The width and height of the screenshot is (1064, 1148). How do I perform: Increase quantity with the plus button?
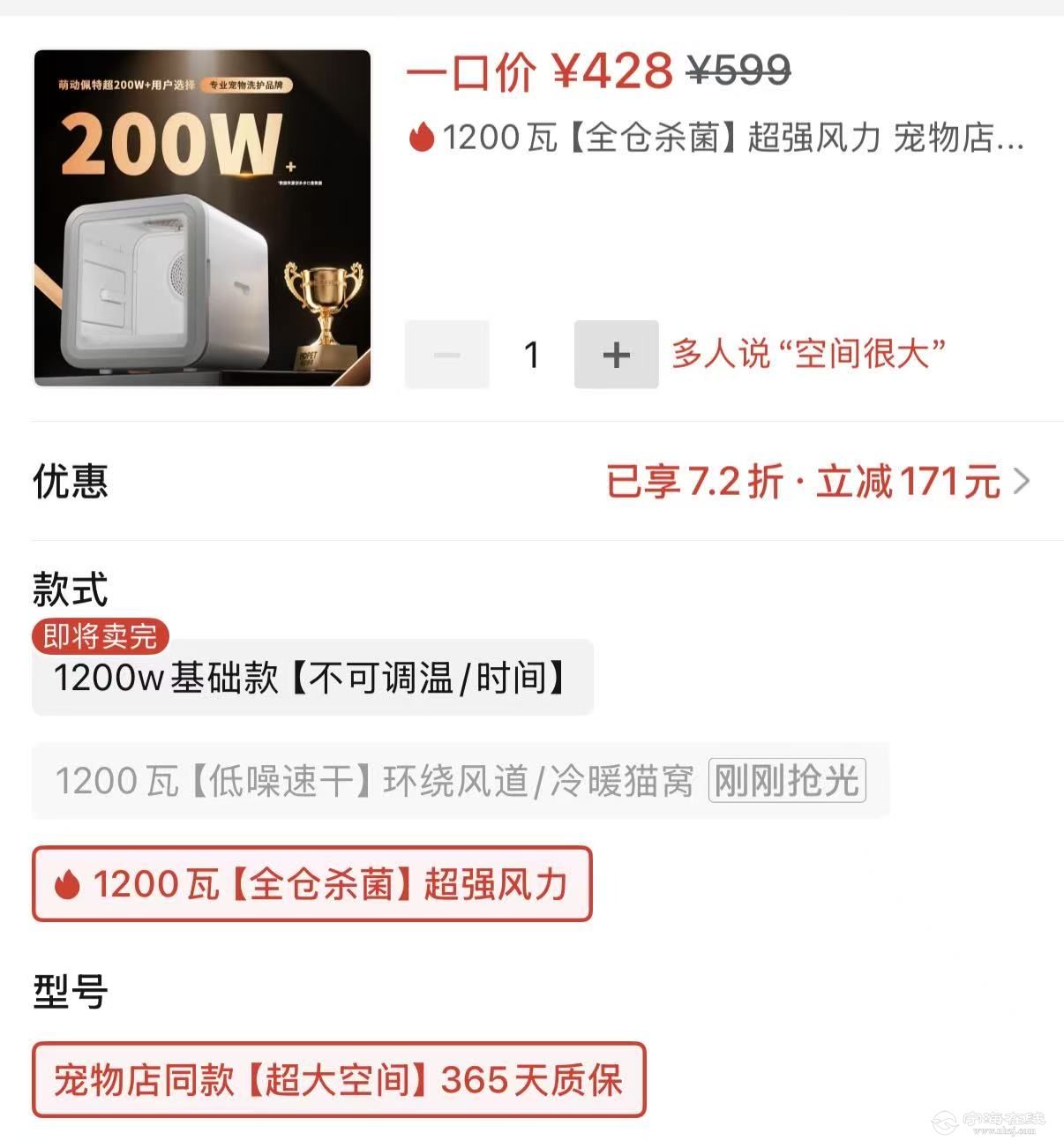[616, 355]
